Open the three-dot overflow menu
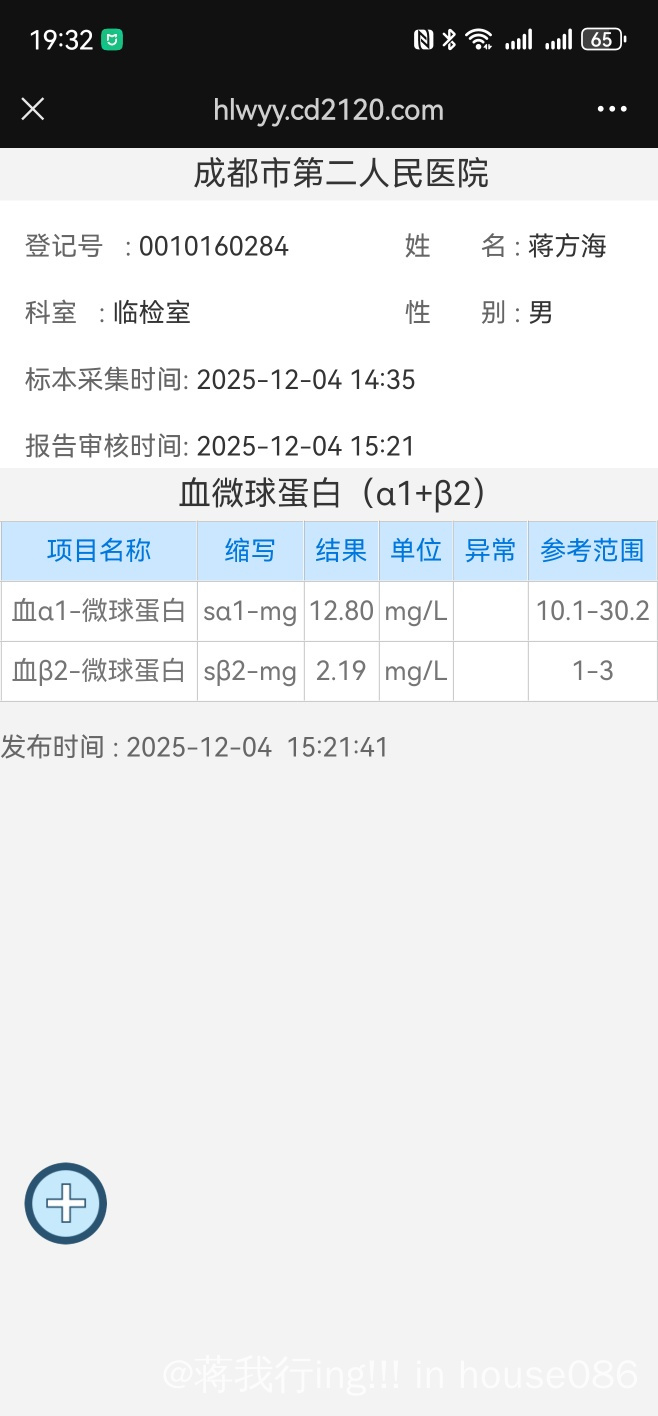 pyautogui.click(x=612, y=109)
